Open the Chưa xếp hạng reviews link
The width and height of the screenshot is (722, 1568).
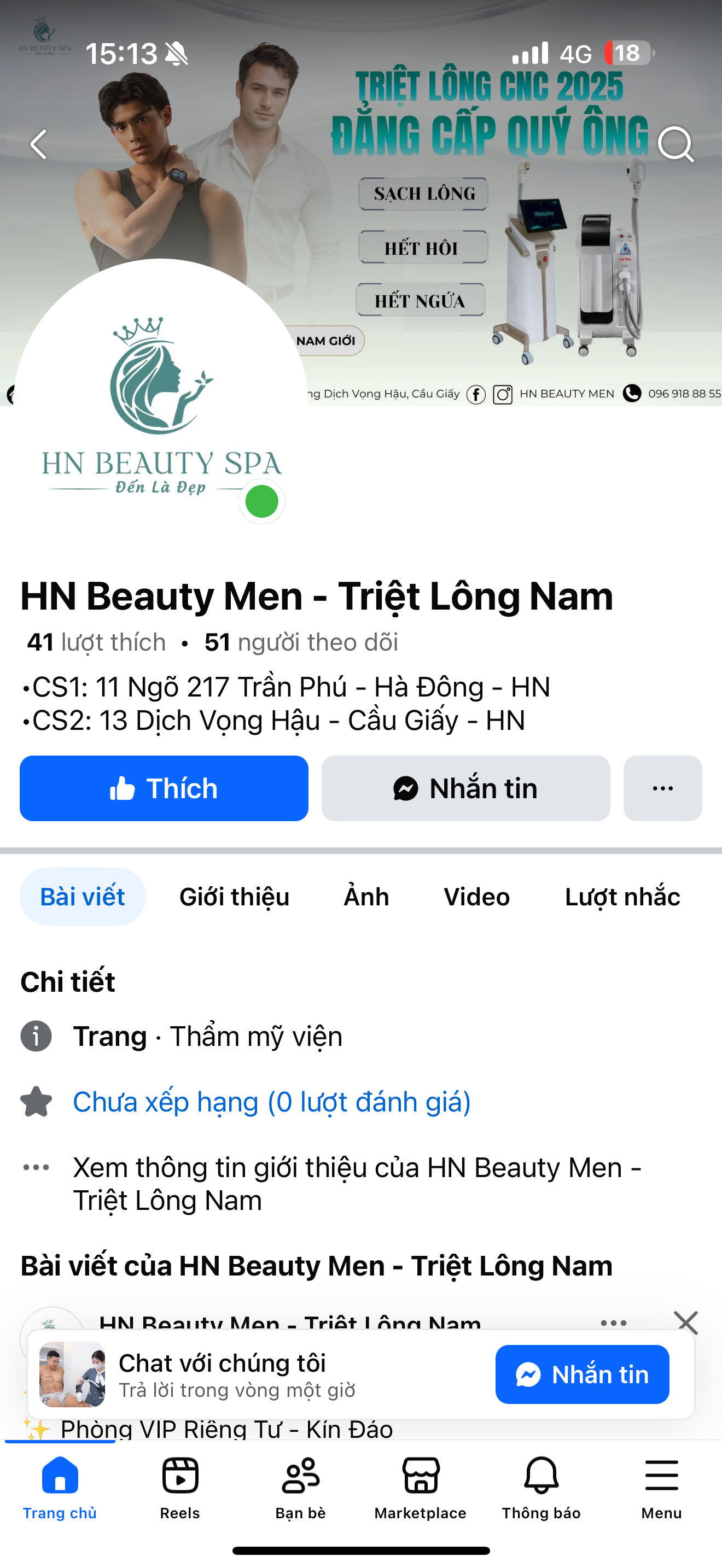coord(271,1102)
